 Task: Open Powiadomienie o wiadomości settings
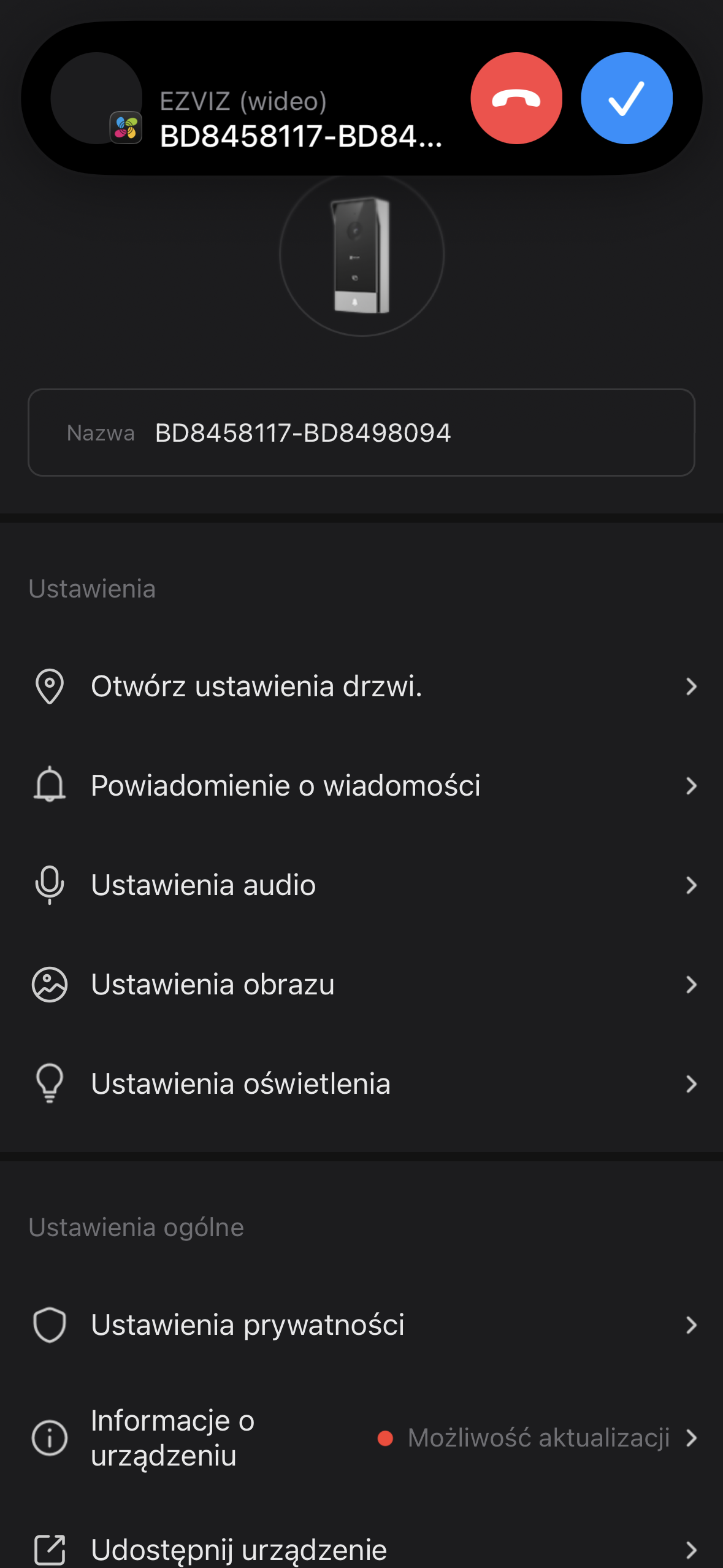pyautogui.click(x=361, y=786)
